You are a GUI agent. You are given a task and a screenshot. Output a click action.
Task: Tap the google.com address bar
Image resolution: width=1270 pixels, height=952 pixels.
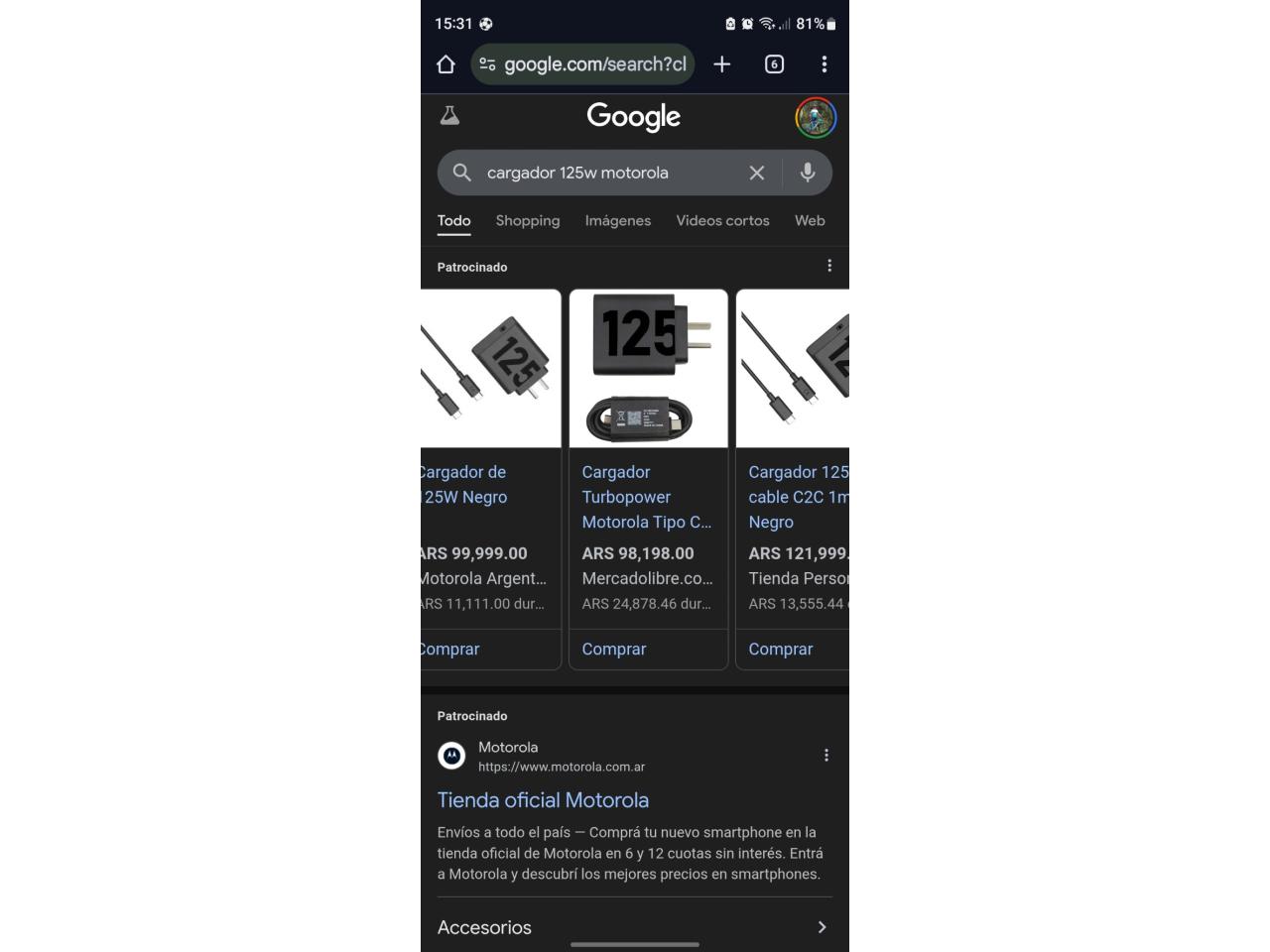pos(583,64)
